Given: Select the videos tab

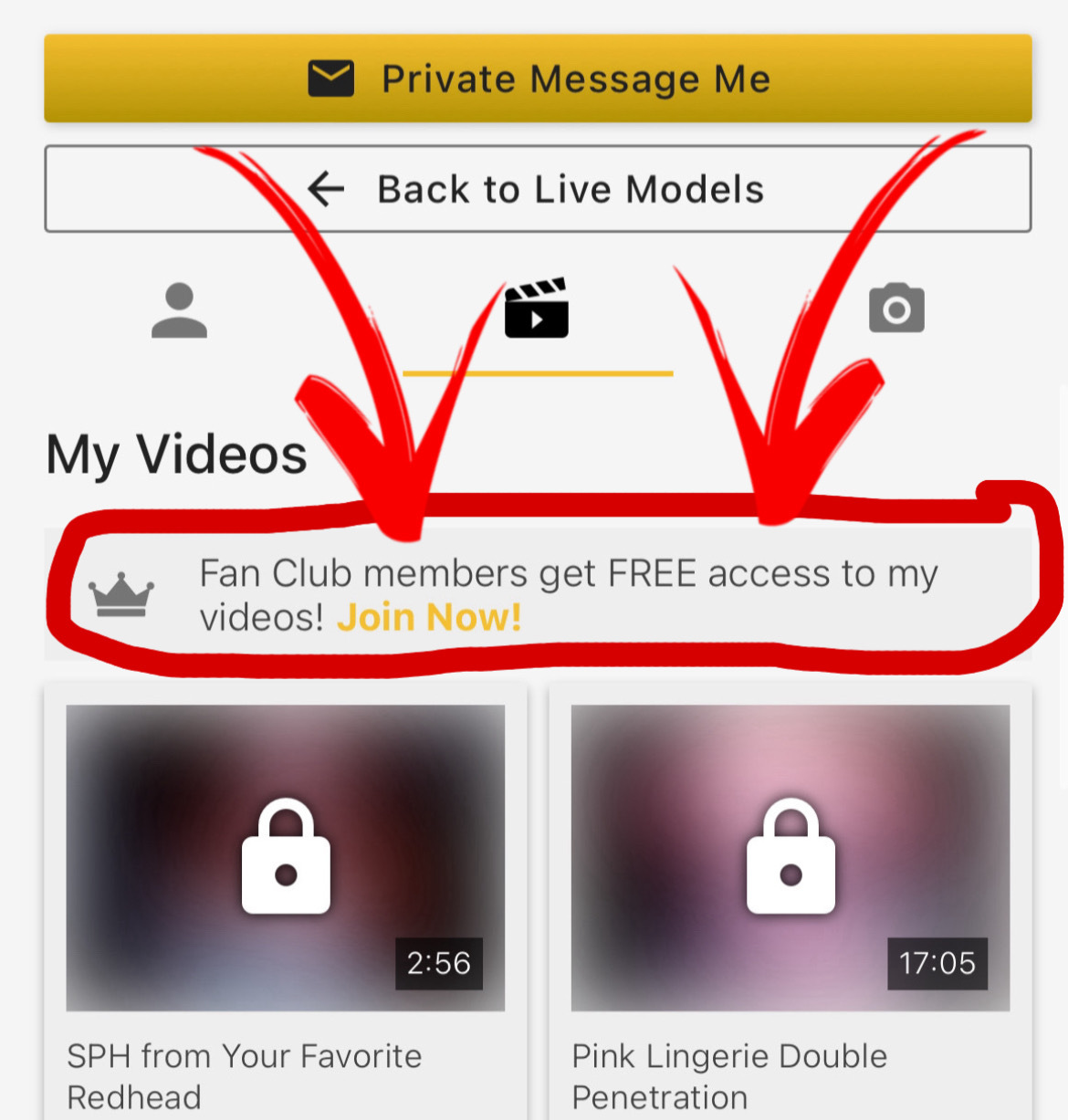Looking at the screenshot, I should pyautogui.click(x=537, y=309).
